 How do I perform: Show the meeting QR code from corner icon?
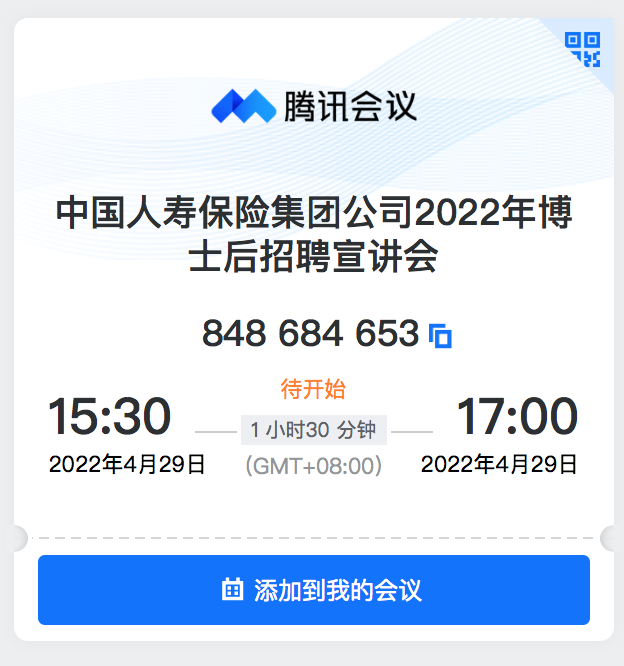583,48
